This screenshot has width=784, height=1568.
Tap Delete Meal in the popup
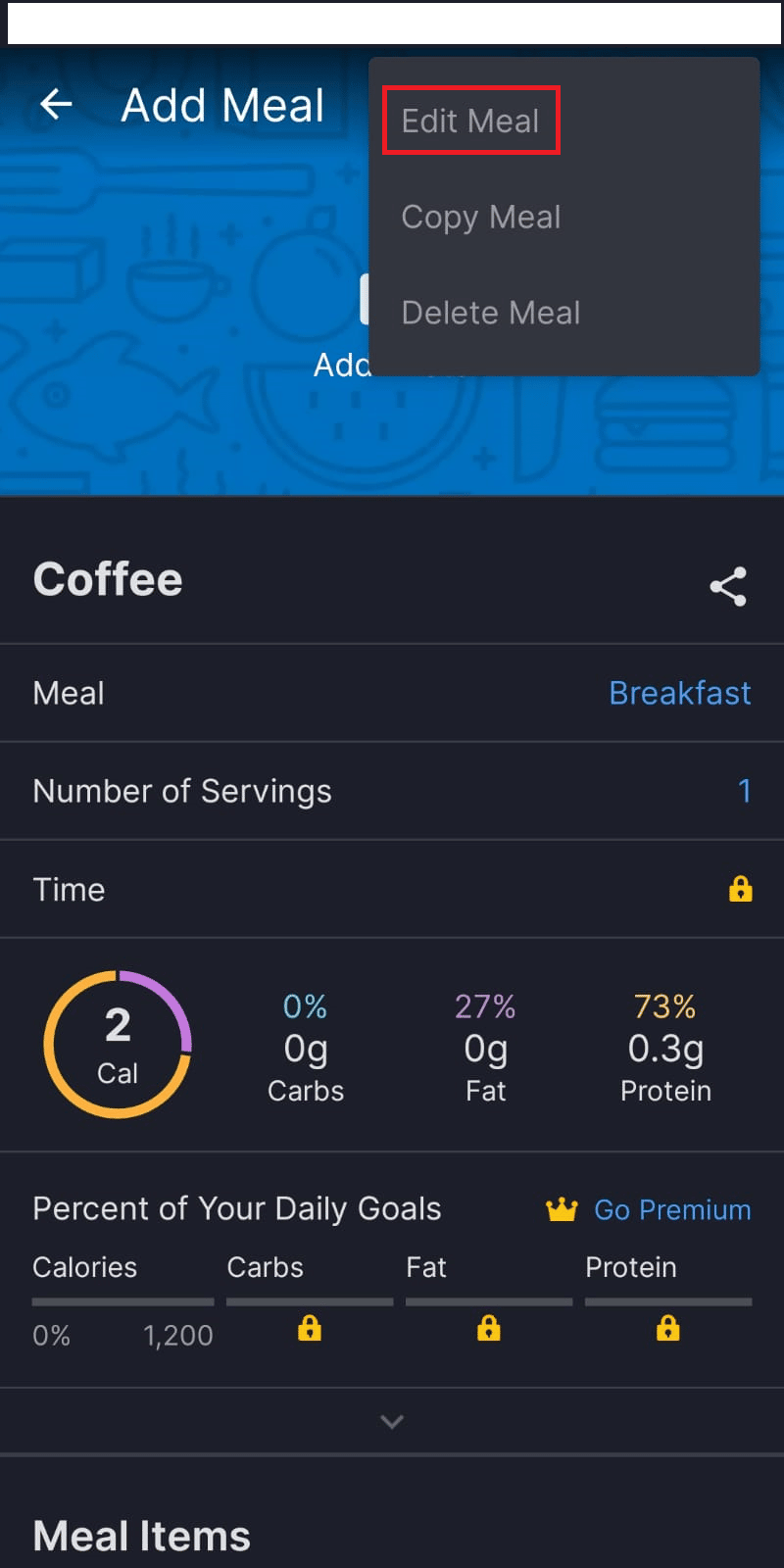(x=490, y=313)
